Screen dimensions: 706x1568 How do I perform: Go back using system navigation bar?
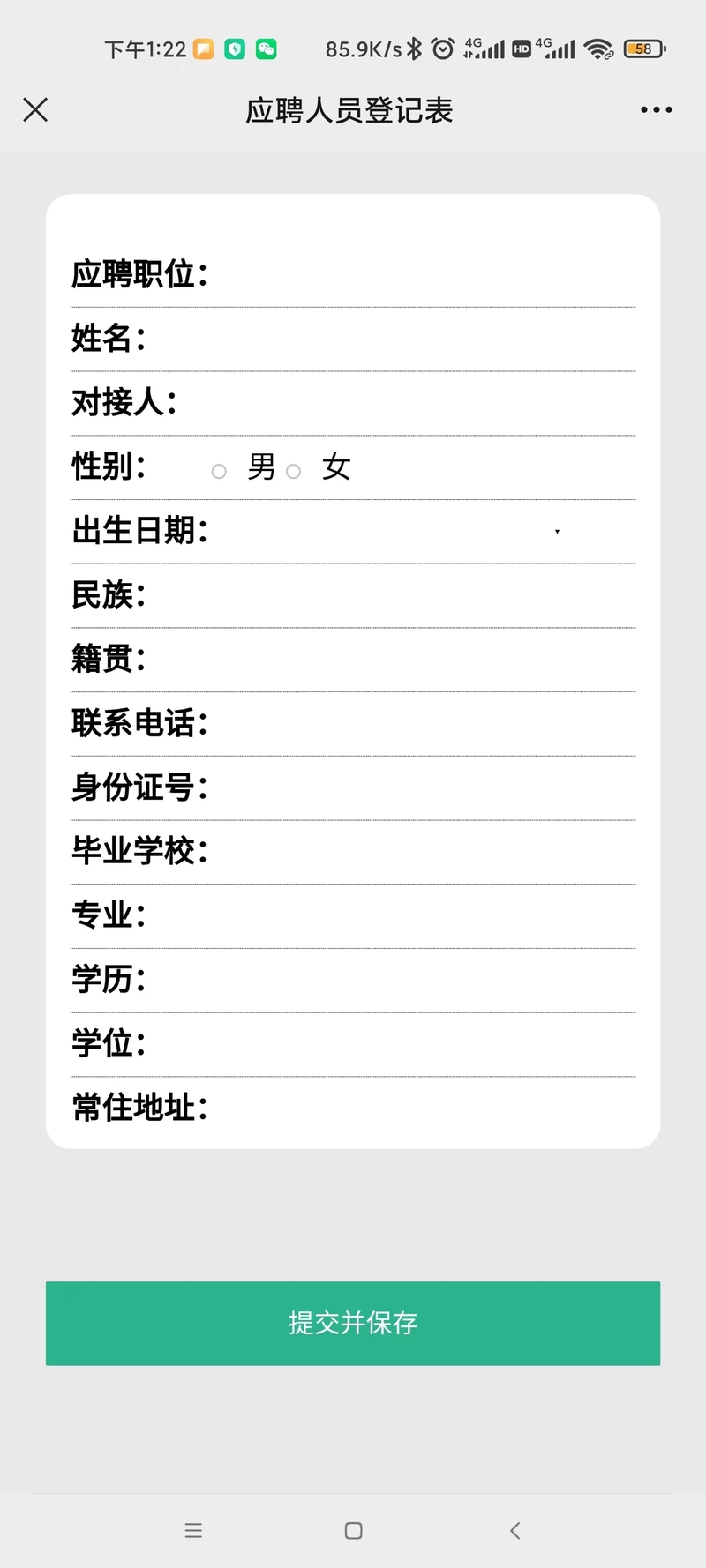point(515,1531)
